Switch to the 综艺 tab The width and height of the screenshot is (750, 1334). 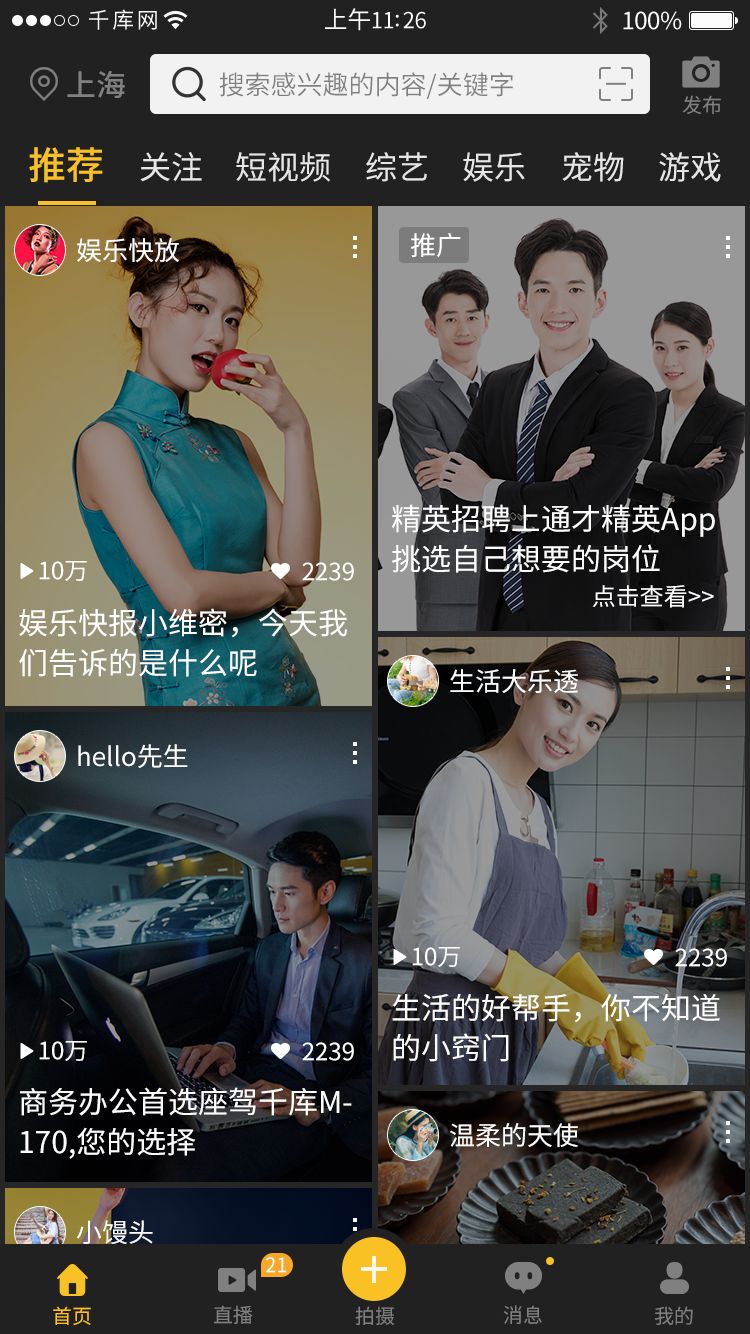[x=397, y=167]
